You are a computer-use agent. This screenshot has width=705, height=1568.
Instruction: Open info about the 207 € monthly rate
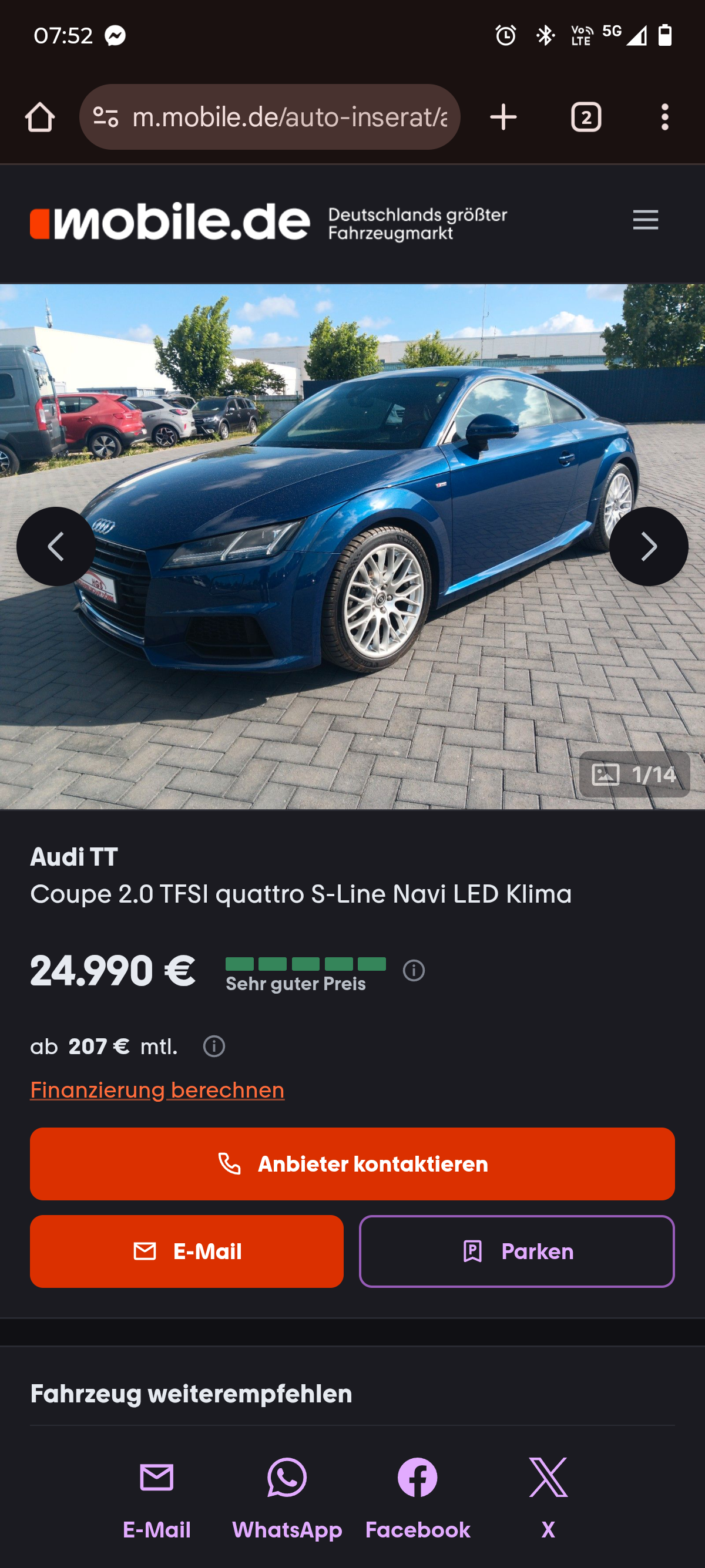(214, 1047)
